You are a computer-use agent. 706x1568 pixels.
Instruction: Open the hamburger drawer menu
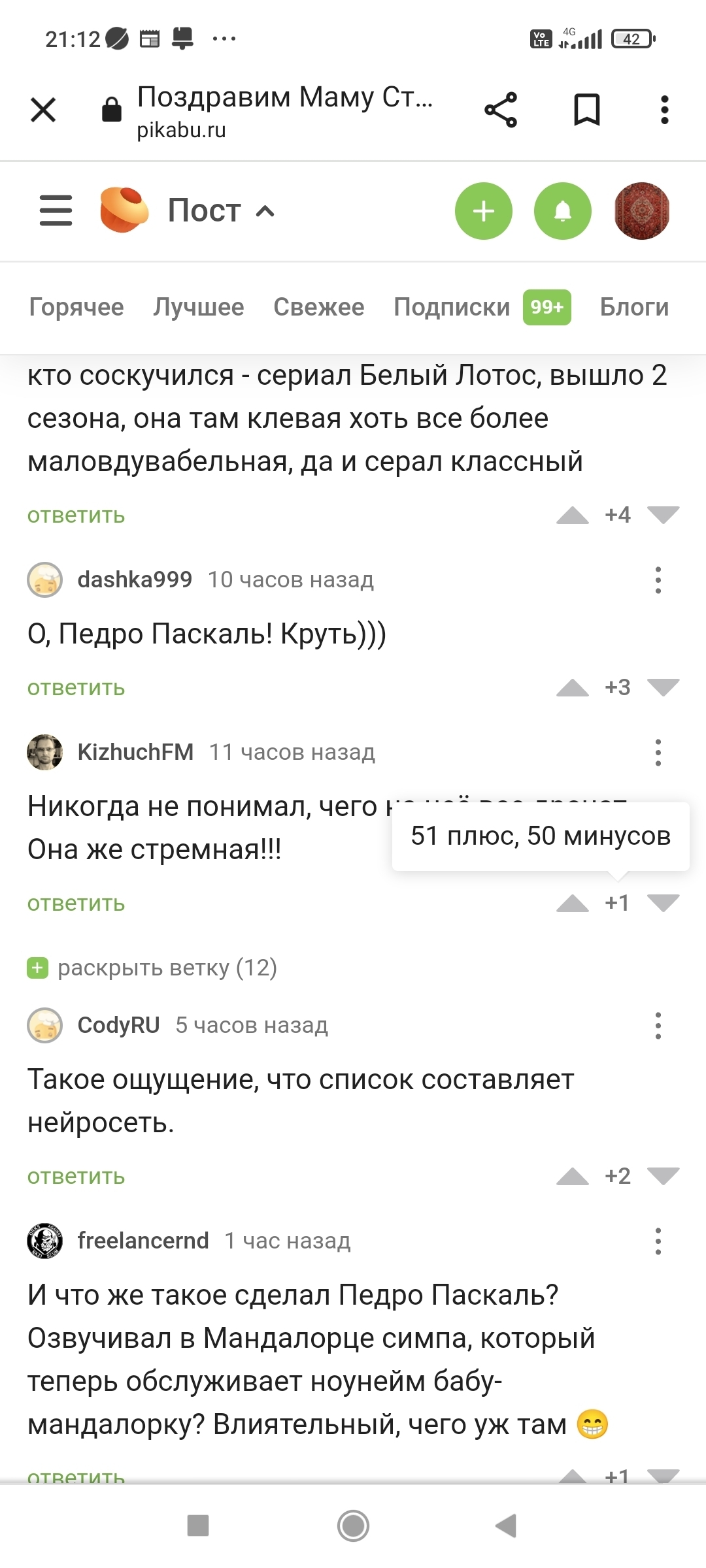56,210
